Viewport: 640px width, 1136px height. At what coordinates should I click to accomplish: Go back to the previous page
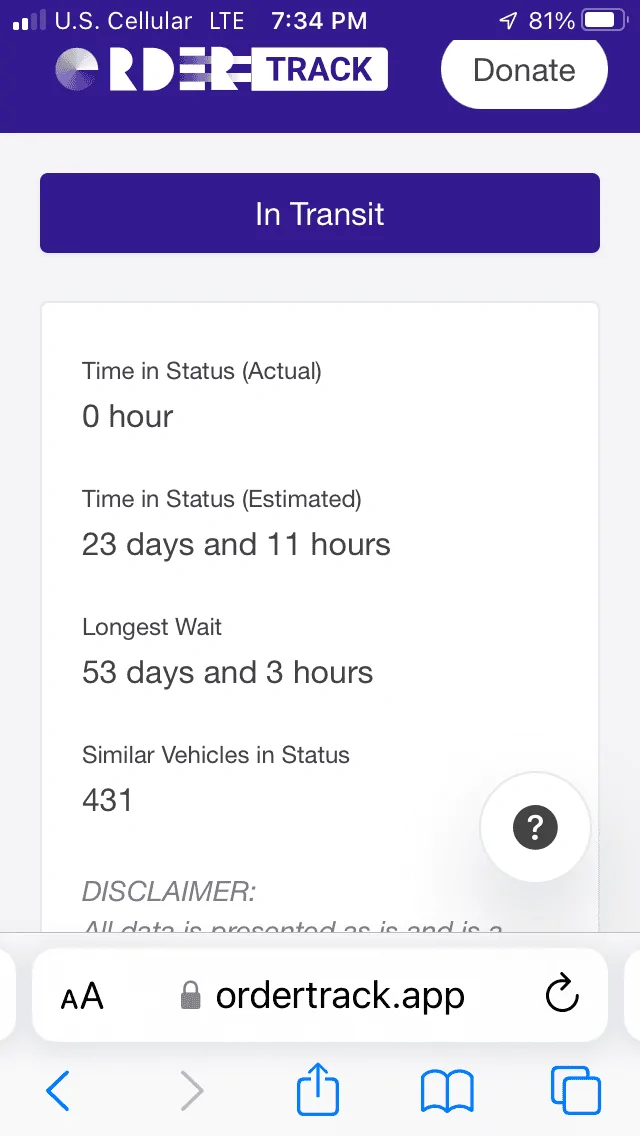[58, 1089]
